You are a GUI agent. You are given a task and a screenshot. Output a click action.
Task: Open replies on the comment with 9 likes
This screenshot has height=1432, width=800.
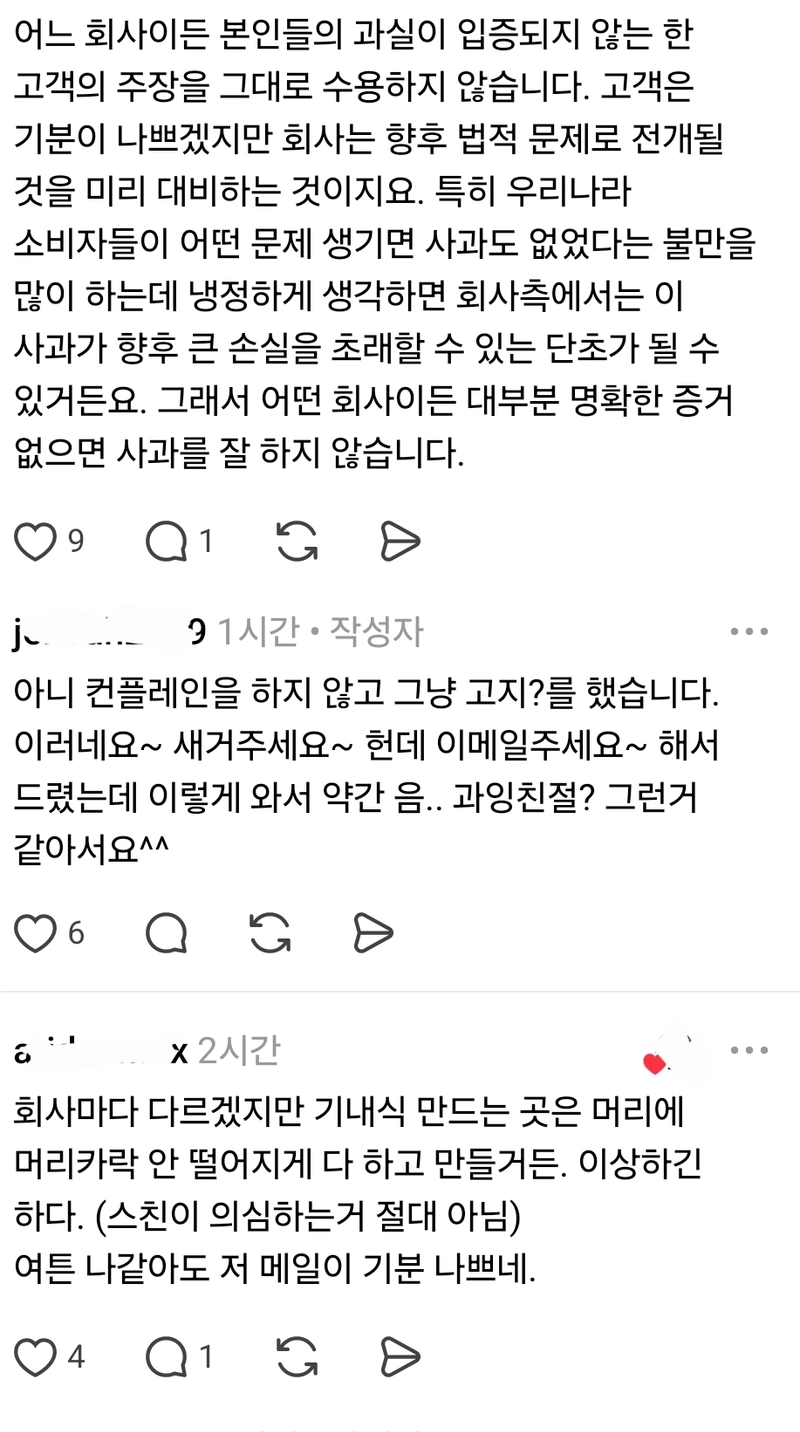click(167, 541)
